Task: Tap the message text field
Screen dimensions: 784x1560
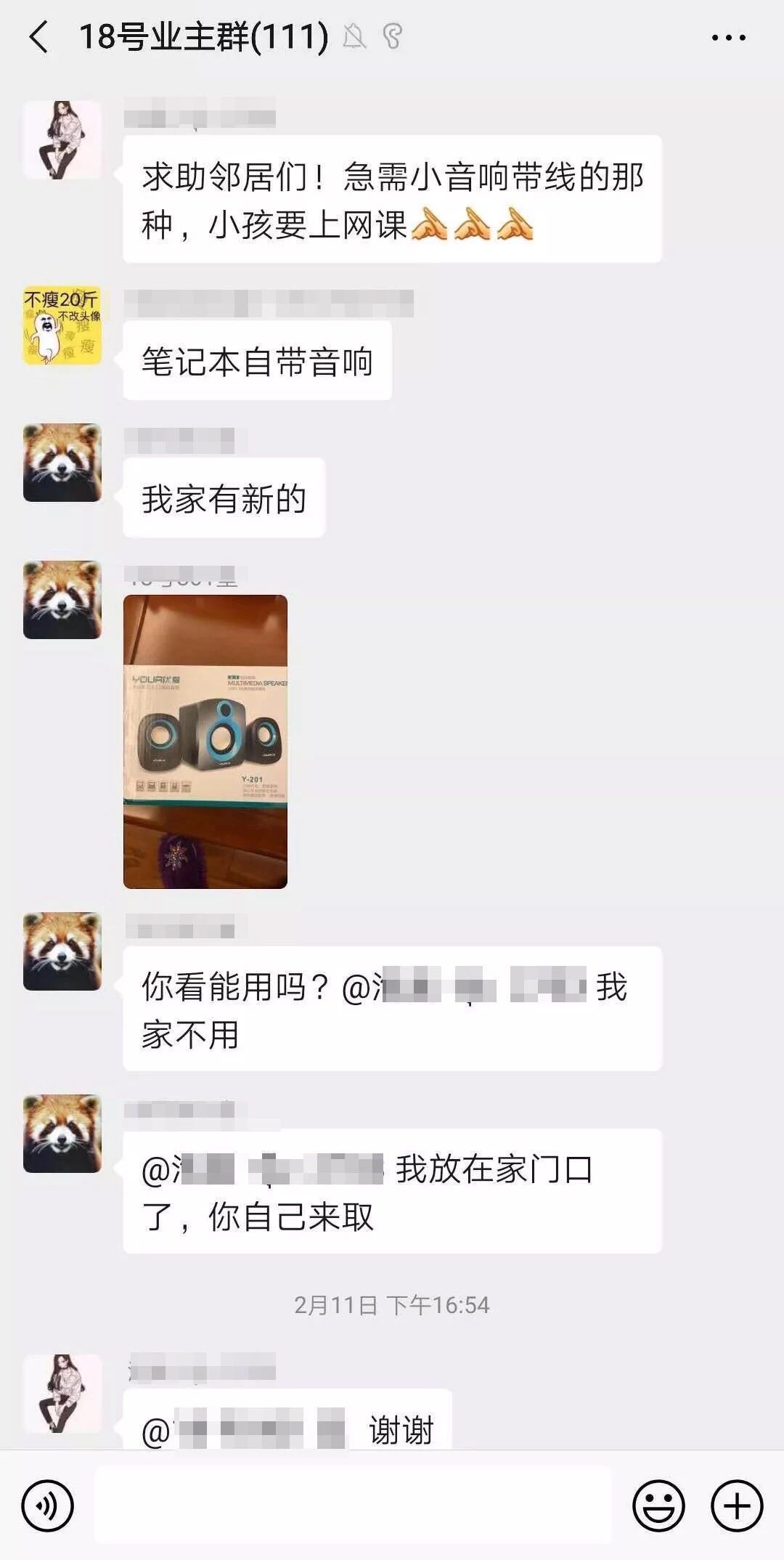Action: (353, 1506)
